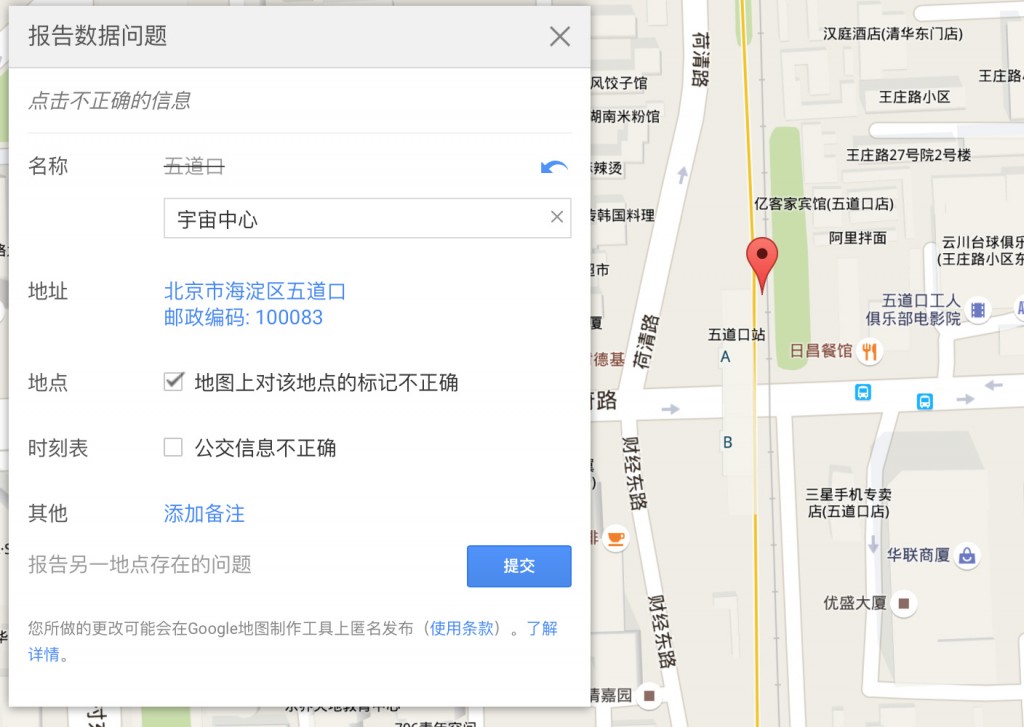The image size is (1024, 727).
Task: Open the 使用条款 link
Action: point(462,629)
